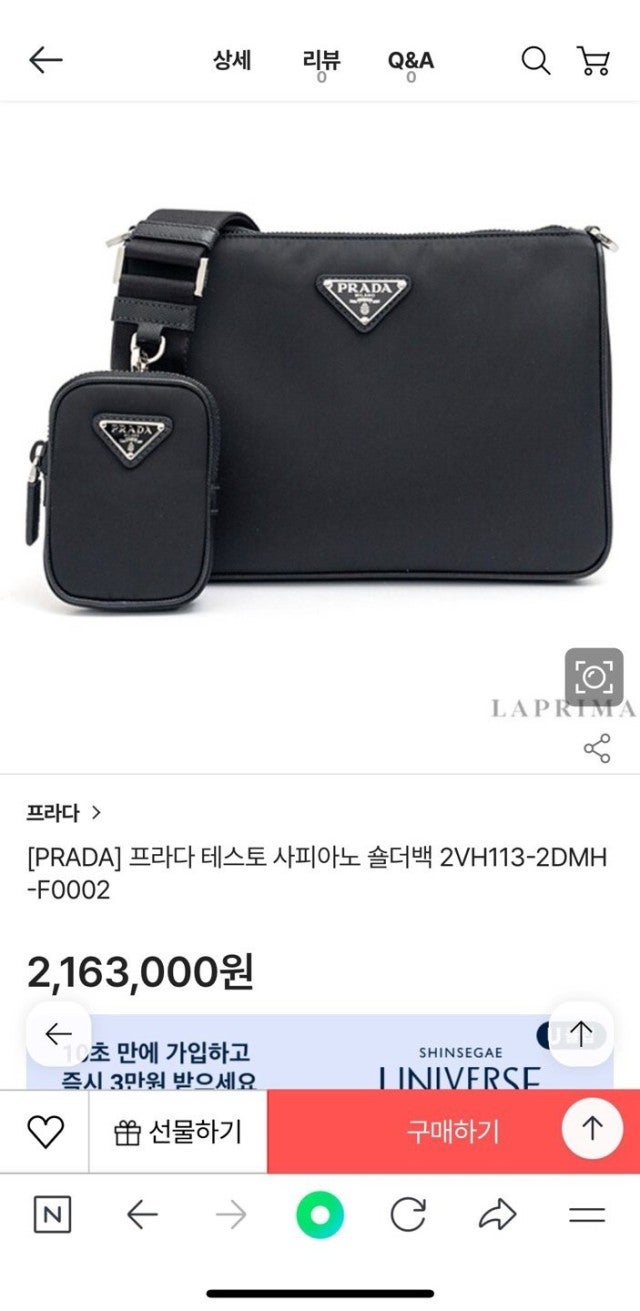Switch to the 상세 tab

coord(231,60)
